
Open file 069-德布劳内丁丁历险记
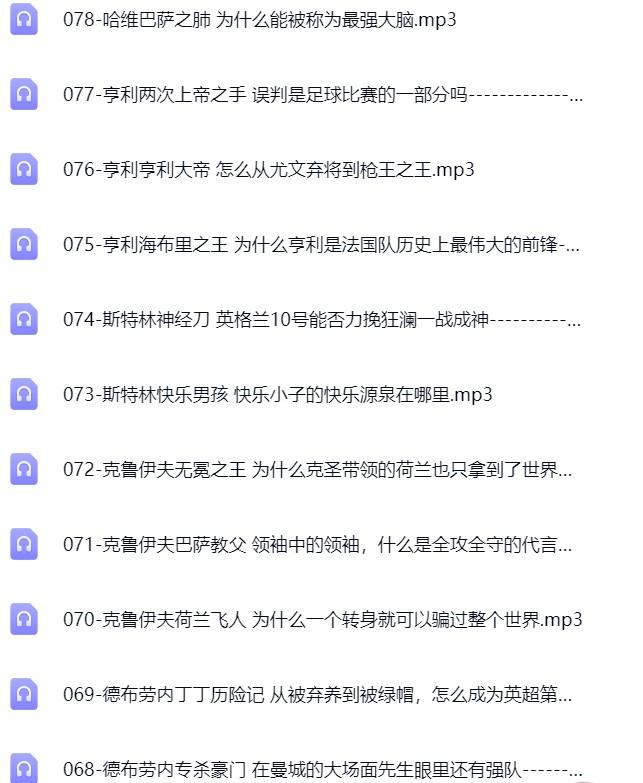click(x=317, y=694)
